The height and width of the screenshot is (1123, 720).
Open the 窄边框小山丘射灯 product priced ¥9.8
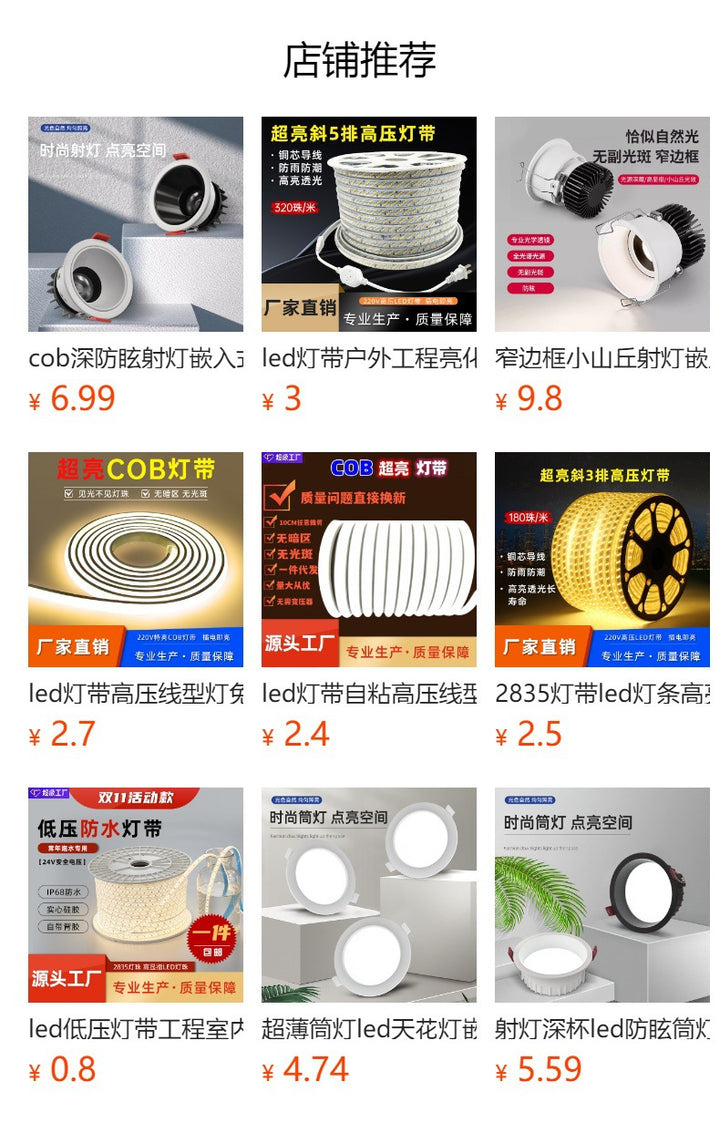602,224
